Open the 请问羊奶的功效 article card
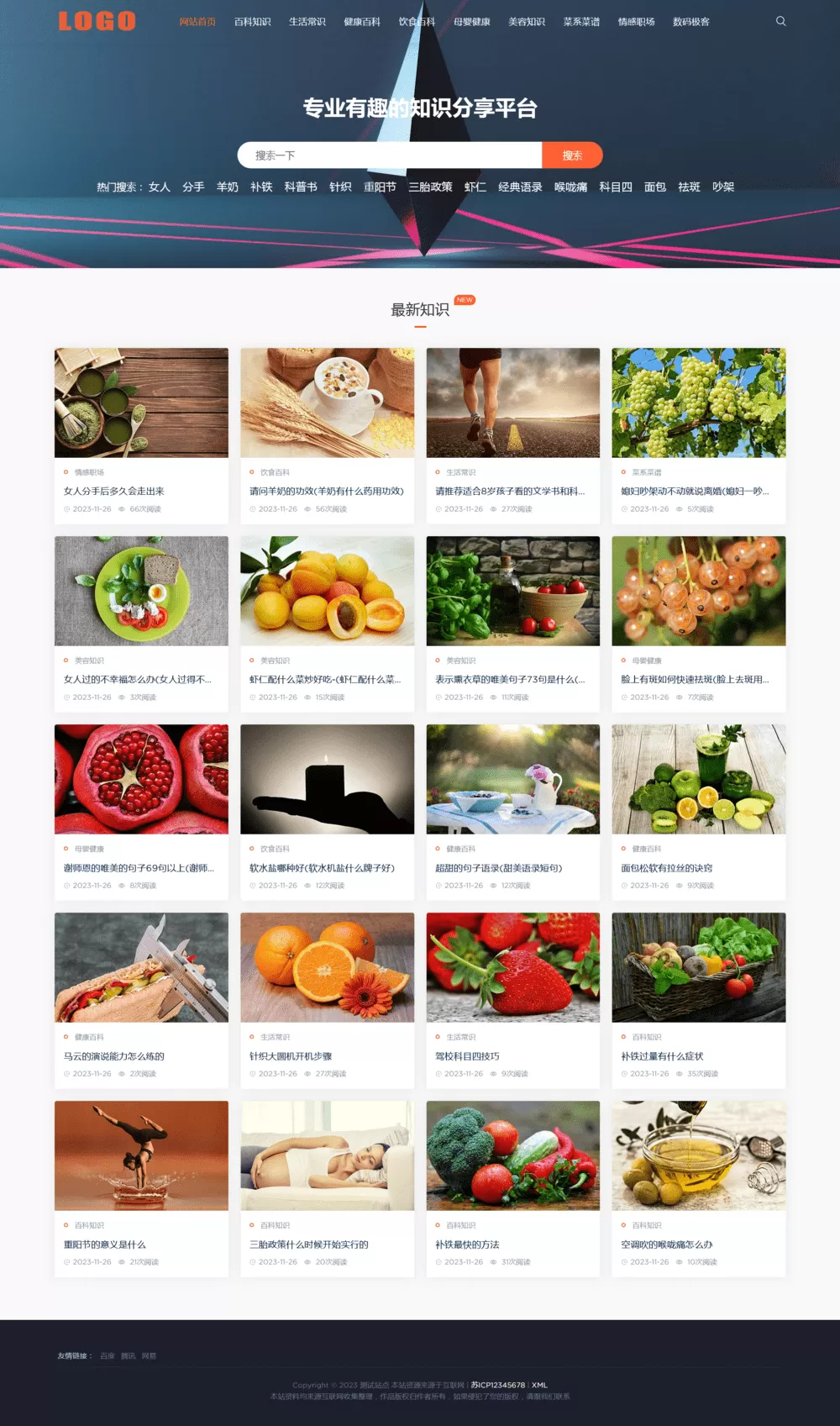840x1426 pixels. (326, 491)
